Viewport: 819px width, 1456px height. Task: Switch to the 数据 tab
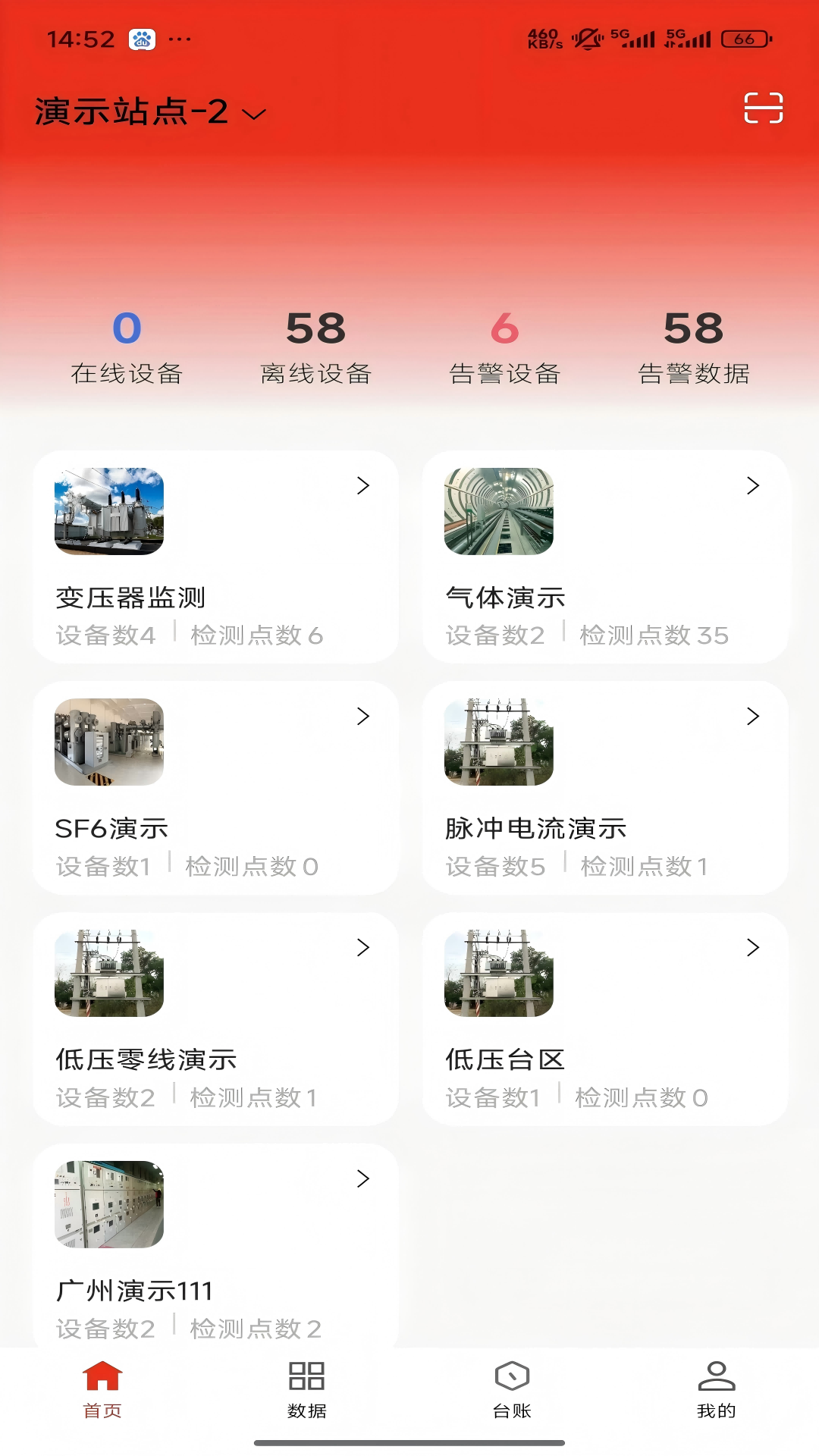(x=307, y=1389)
